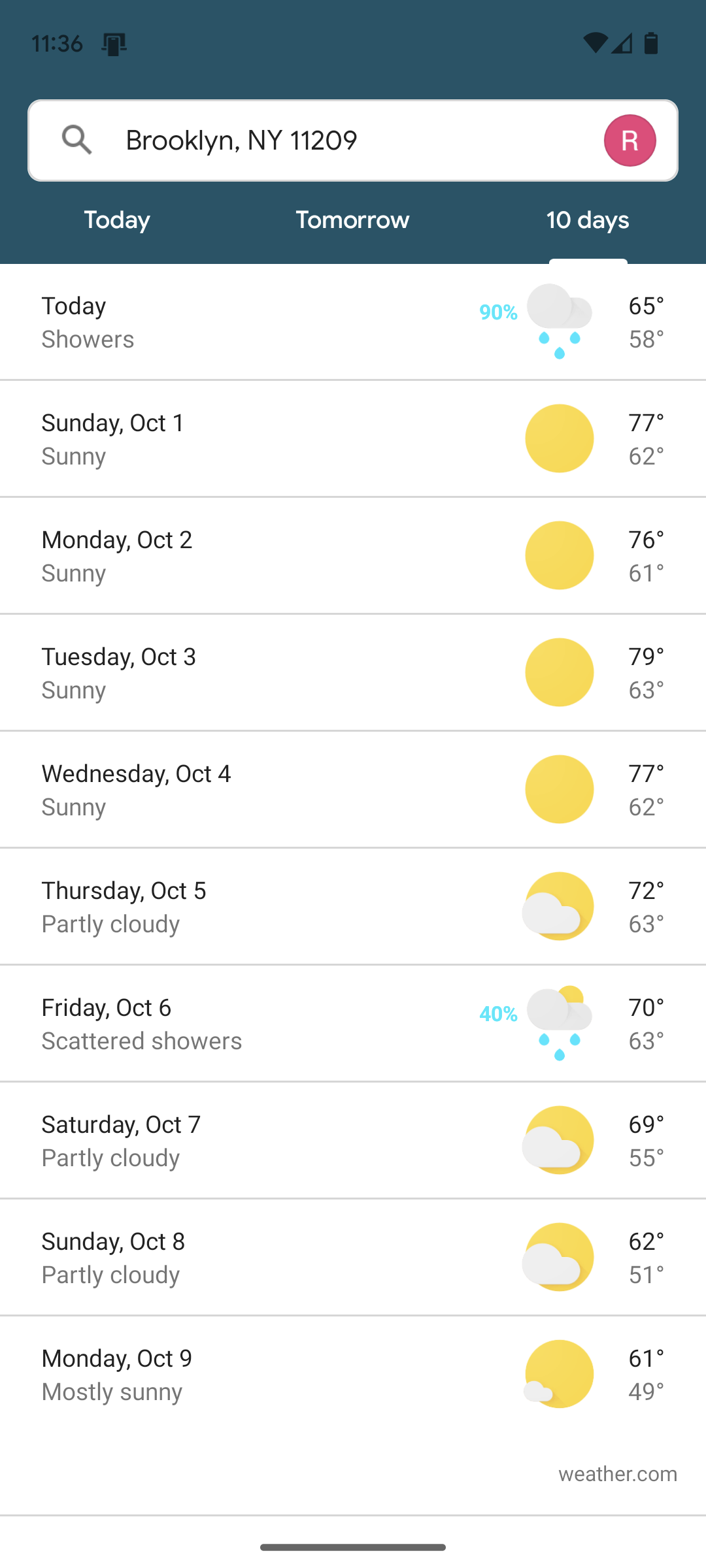Switch to the Today tab

[x=117, y=221]
